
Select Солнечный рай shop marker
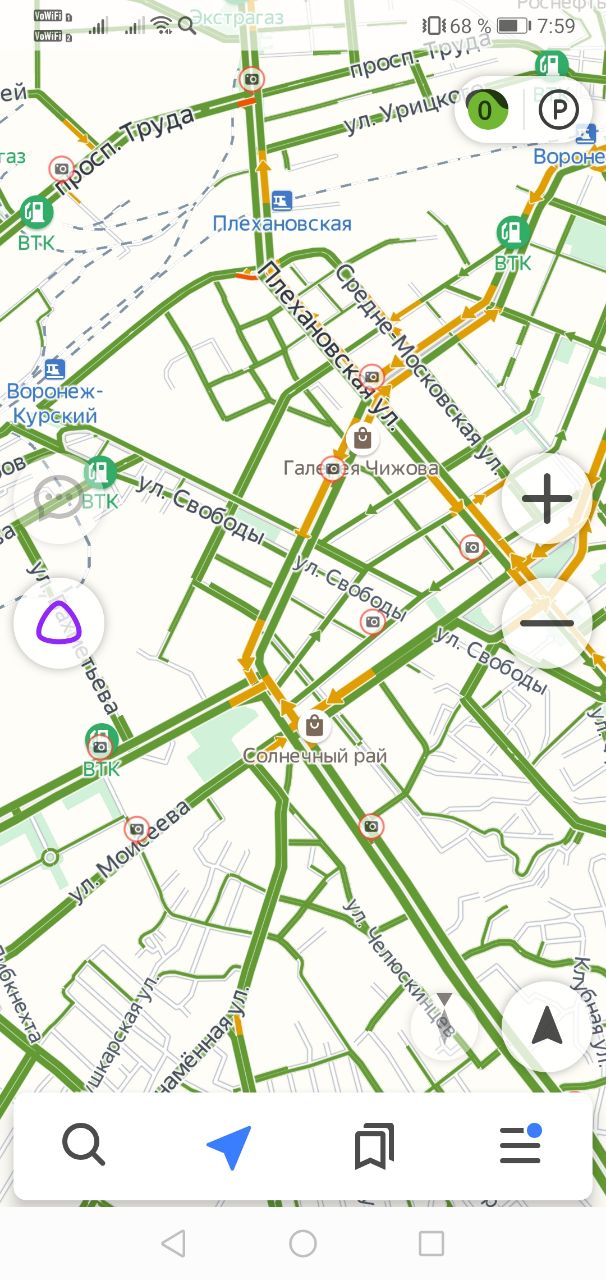[x=315, y=725]
